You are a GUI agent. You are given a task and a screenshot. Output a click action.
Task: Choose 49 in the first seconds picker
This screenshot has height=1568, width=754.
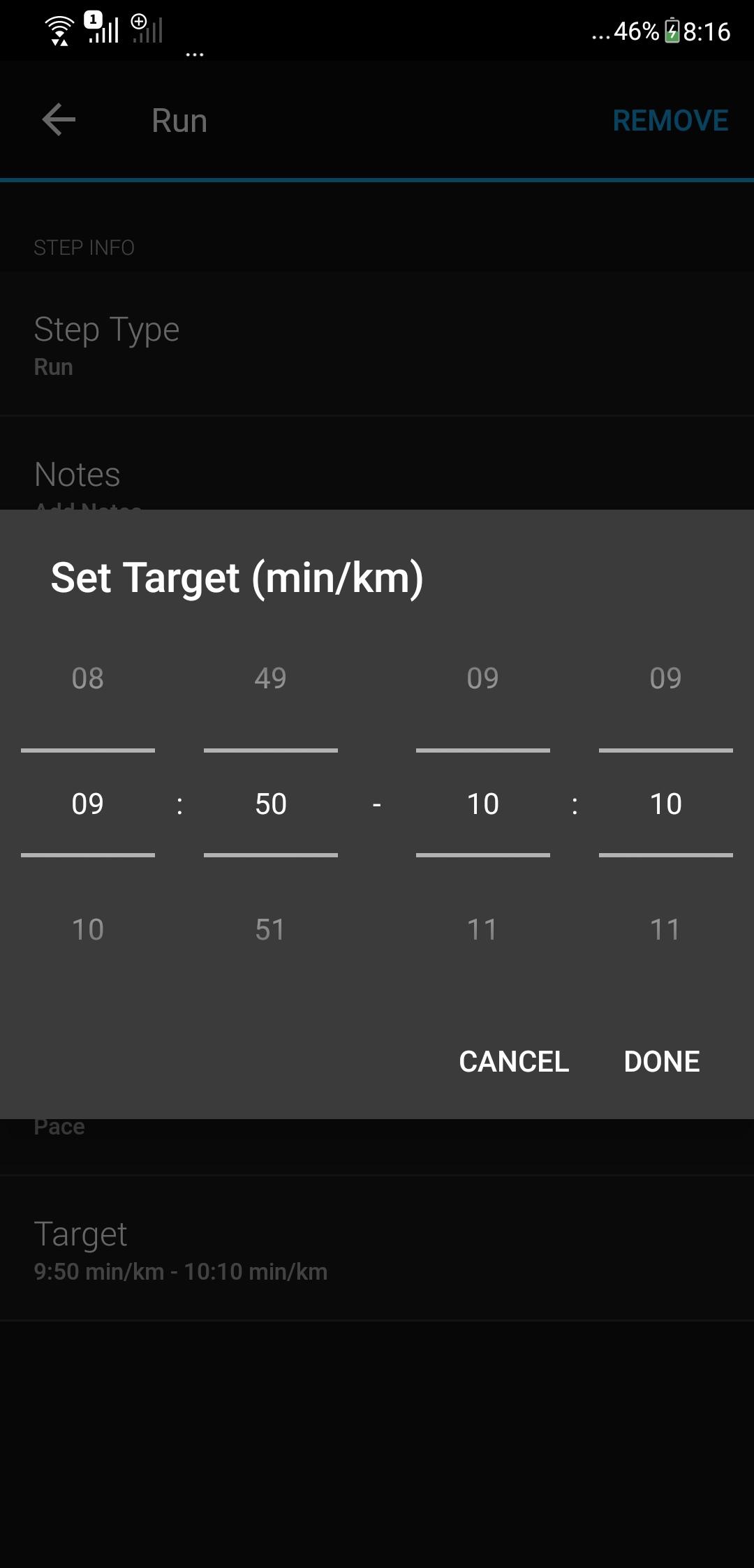(x=271, y=678)
